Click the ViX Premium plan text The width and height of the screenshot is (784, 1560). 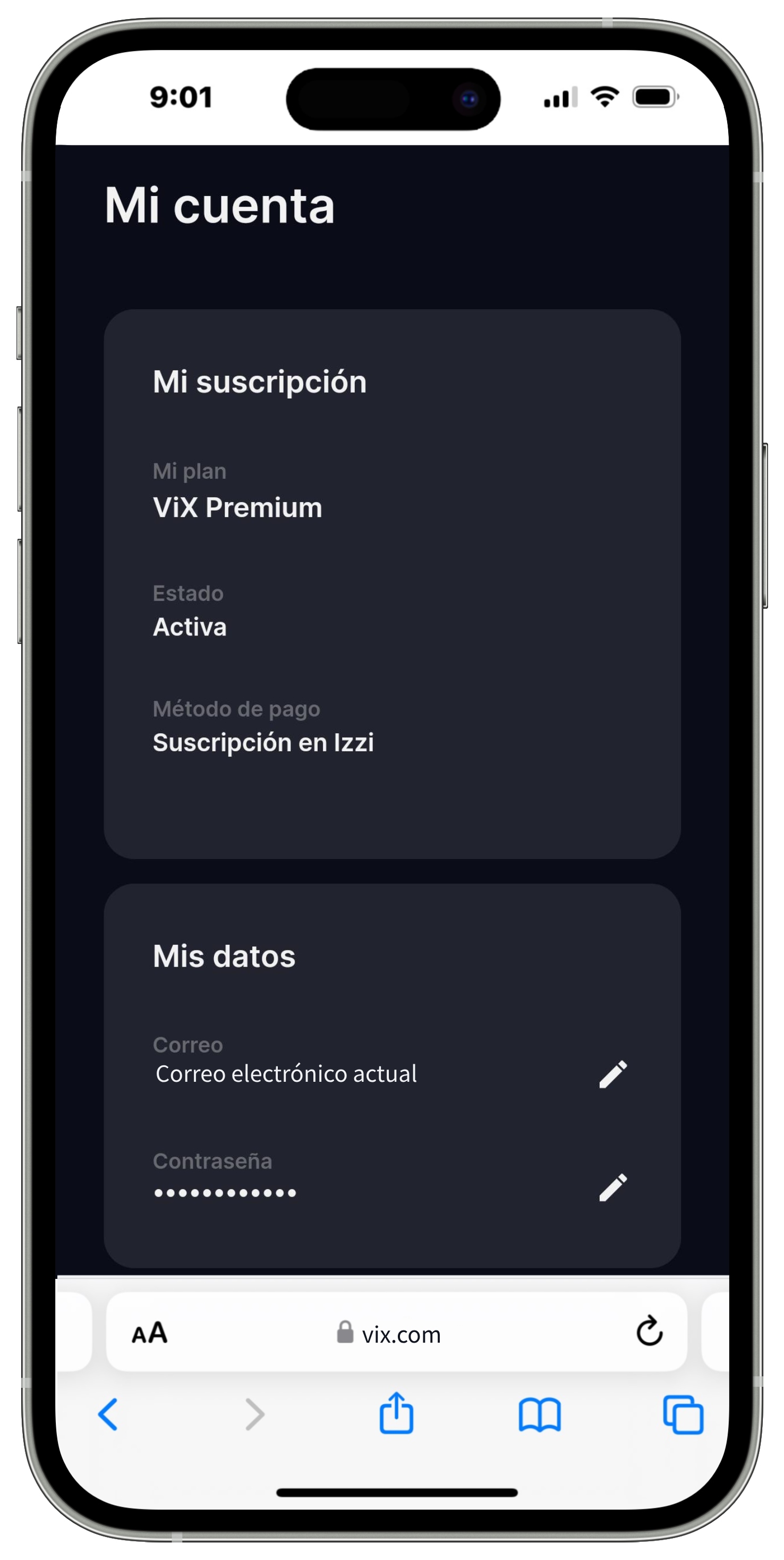click(x=238, y=507)
